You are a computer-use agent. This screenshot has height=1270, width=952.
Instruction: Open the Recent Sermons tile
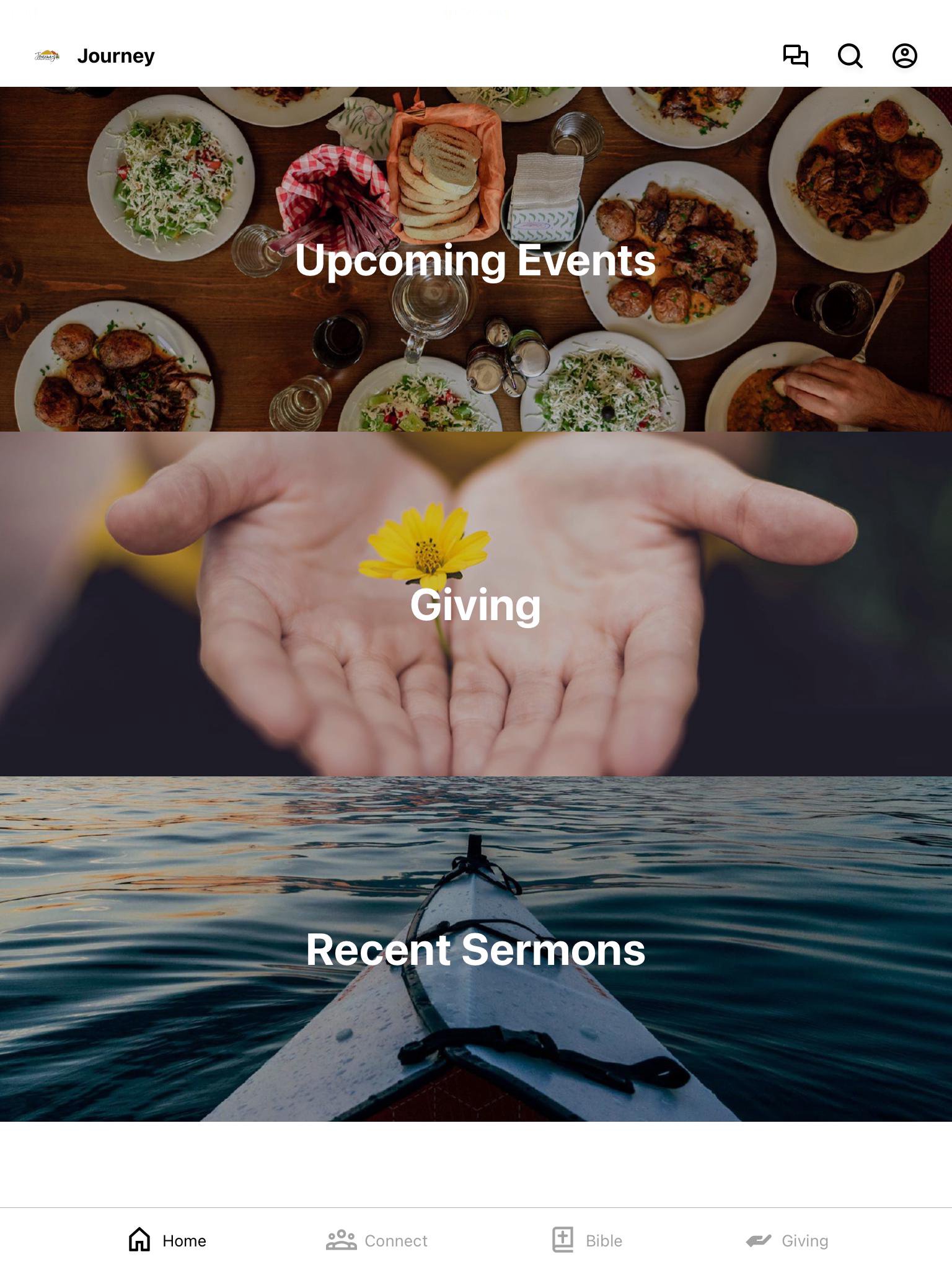pos(475,949)
